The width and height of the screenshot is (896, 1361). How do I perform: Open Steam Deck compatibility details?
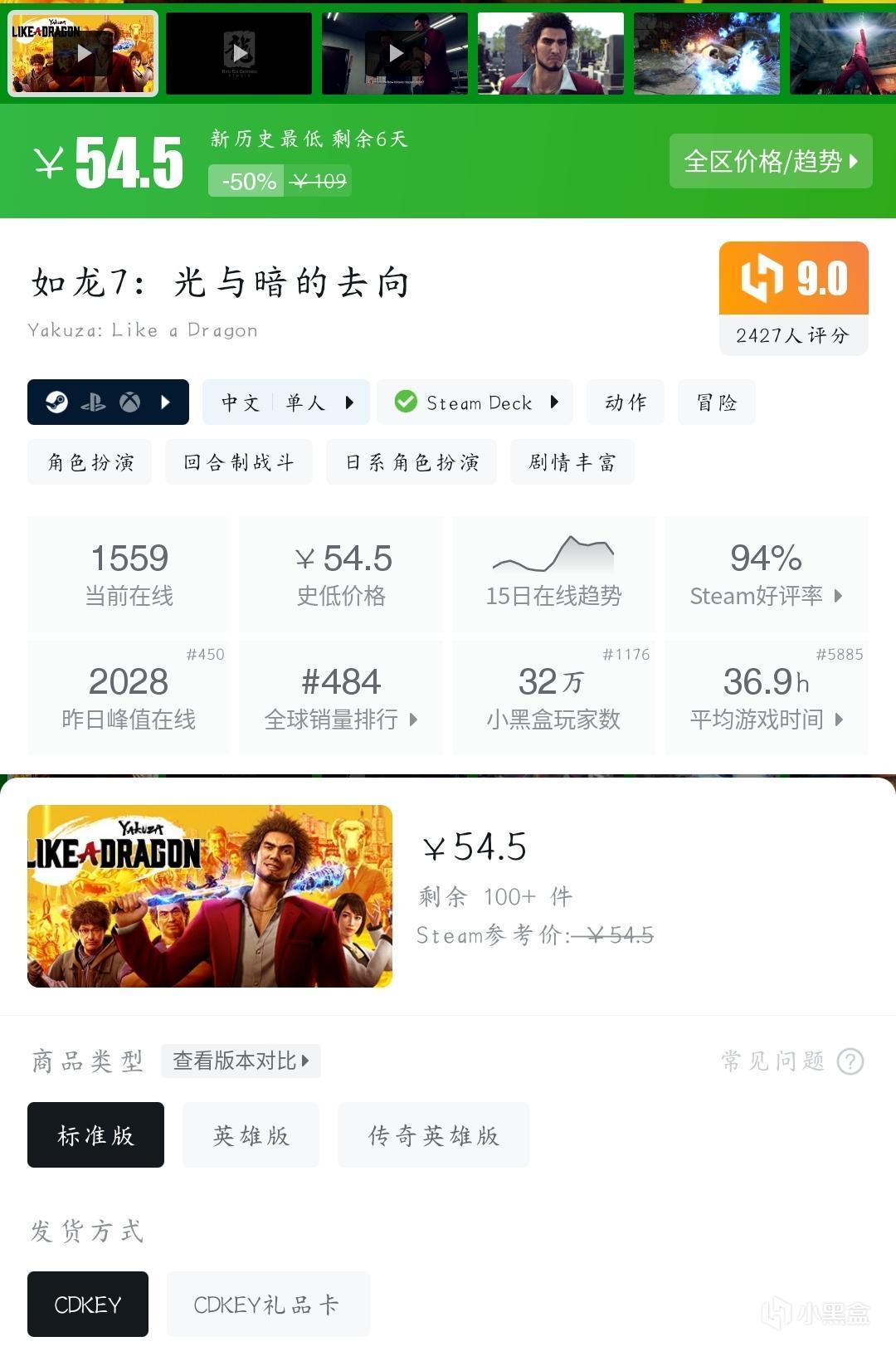pos(475,402)
